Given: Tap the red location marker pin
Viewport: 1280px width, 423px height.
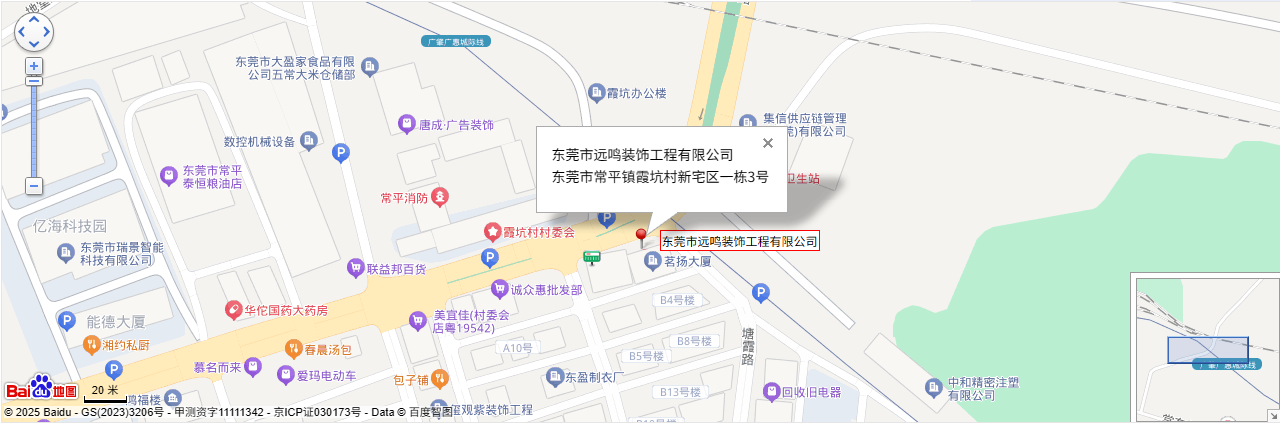Looking at the screenshot, I should [x=642, y=237].
